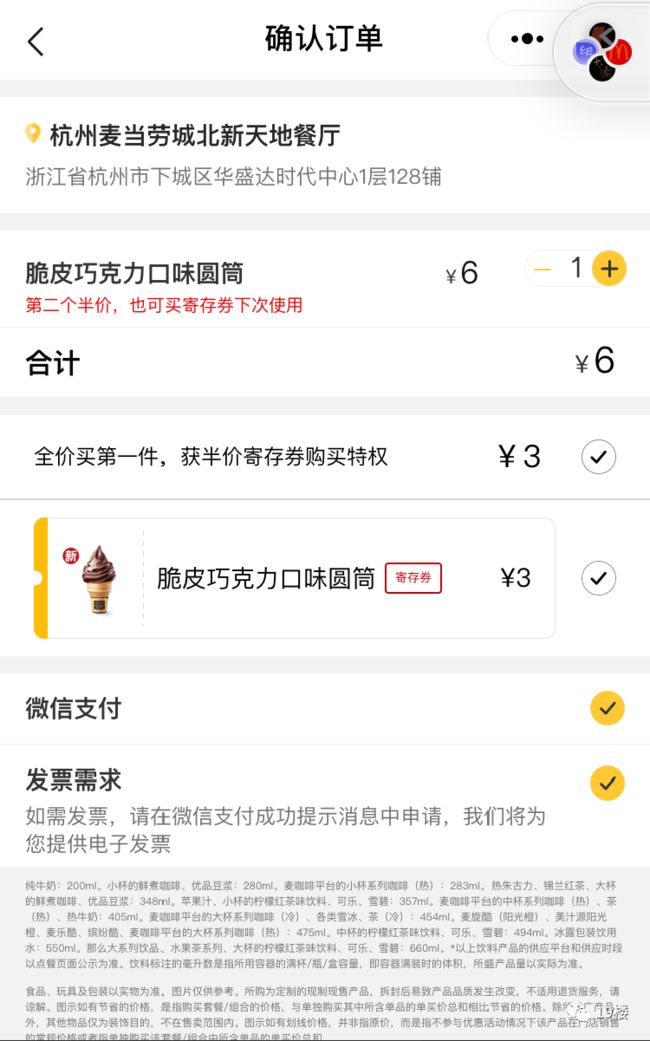Viewport: 650px width, 1041px height.
Task: Decrease the cone quantity with minus
Action: point(542,270)
